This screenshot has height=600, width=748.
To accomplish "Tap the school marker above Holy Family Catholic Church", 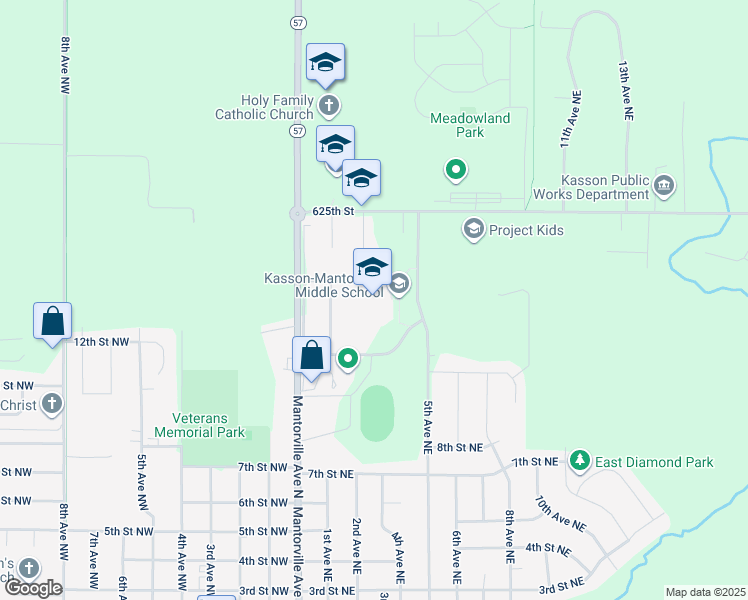I will click(325, 65).
